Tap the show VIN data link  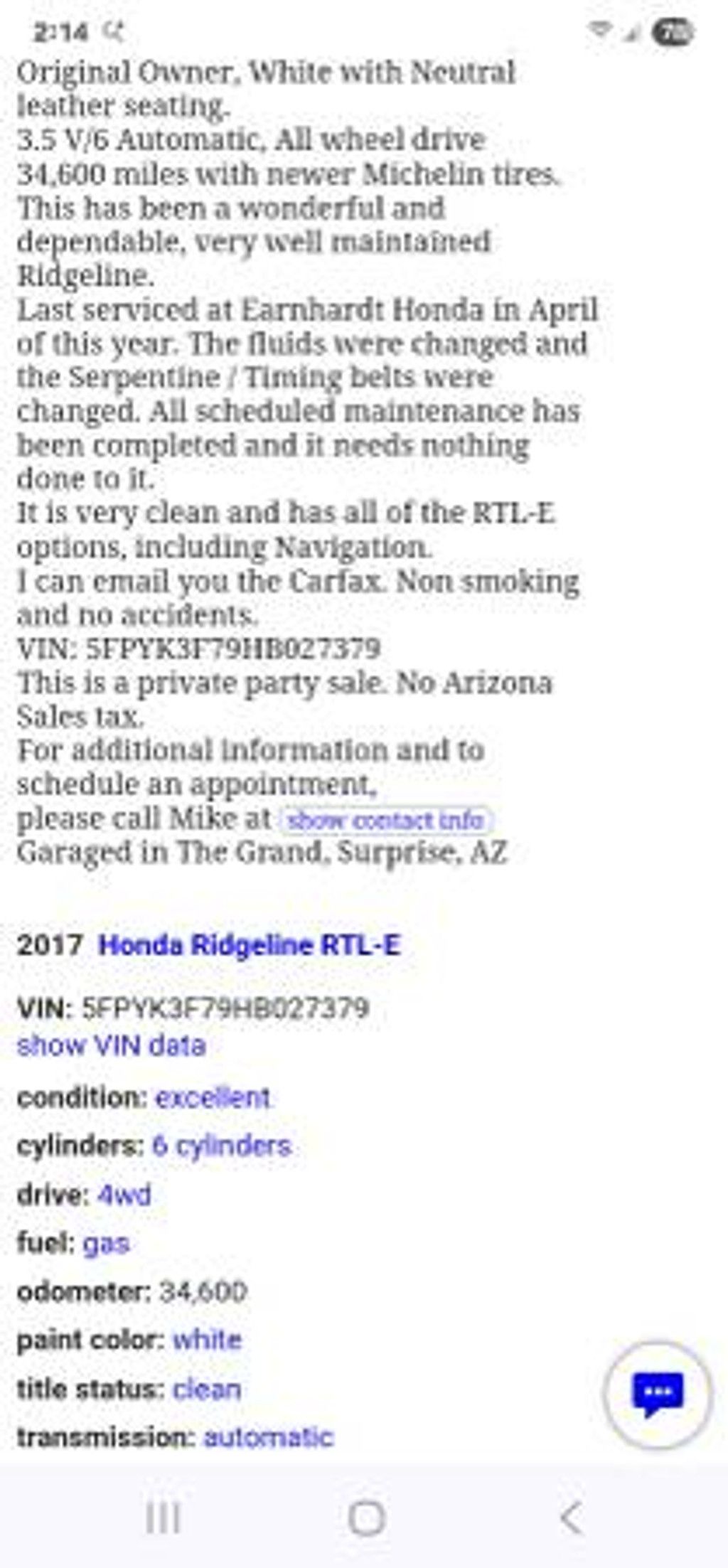click(112, 1046)
